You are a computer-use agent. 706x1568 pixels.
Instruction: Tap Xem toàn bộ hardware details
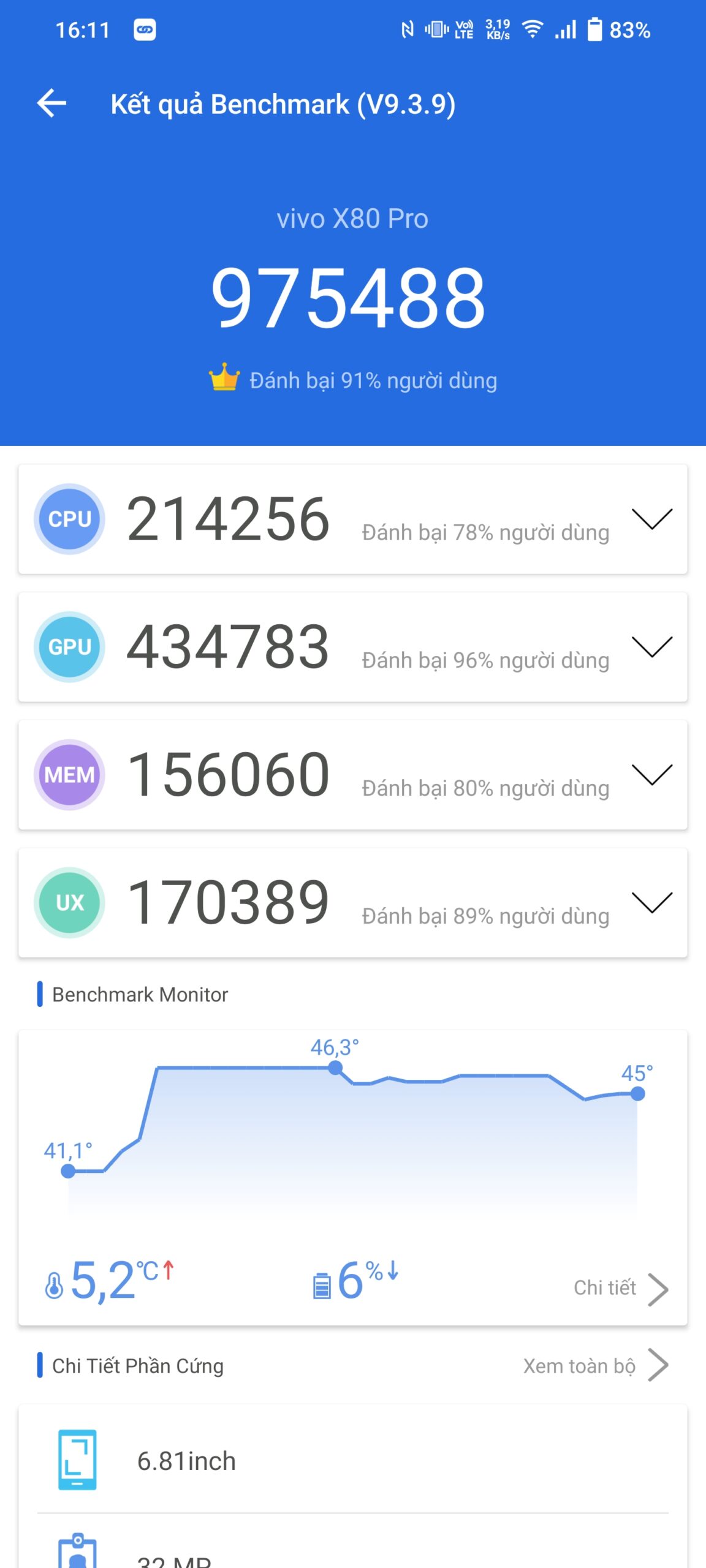click(x=593, y=1366)
